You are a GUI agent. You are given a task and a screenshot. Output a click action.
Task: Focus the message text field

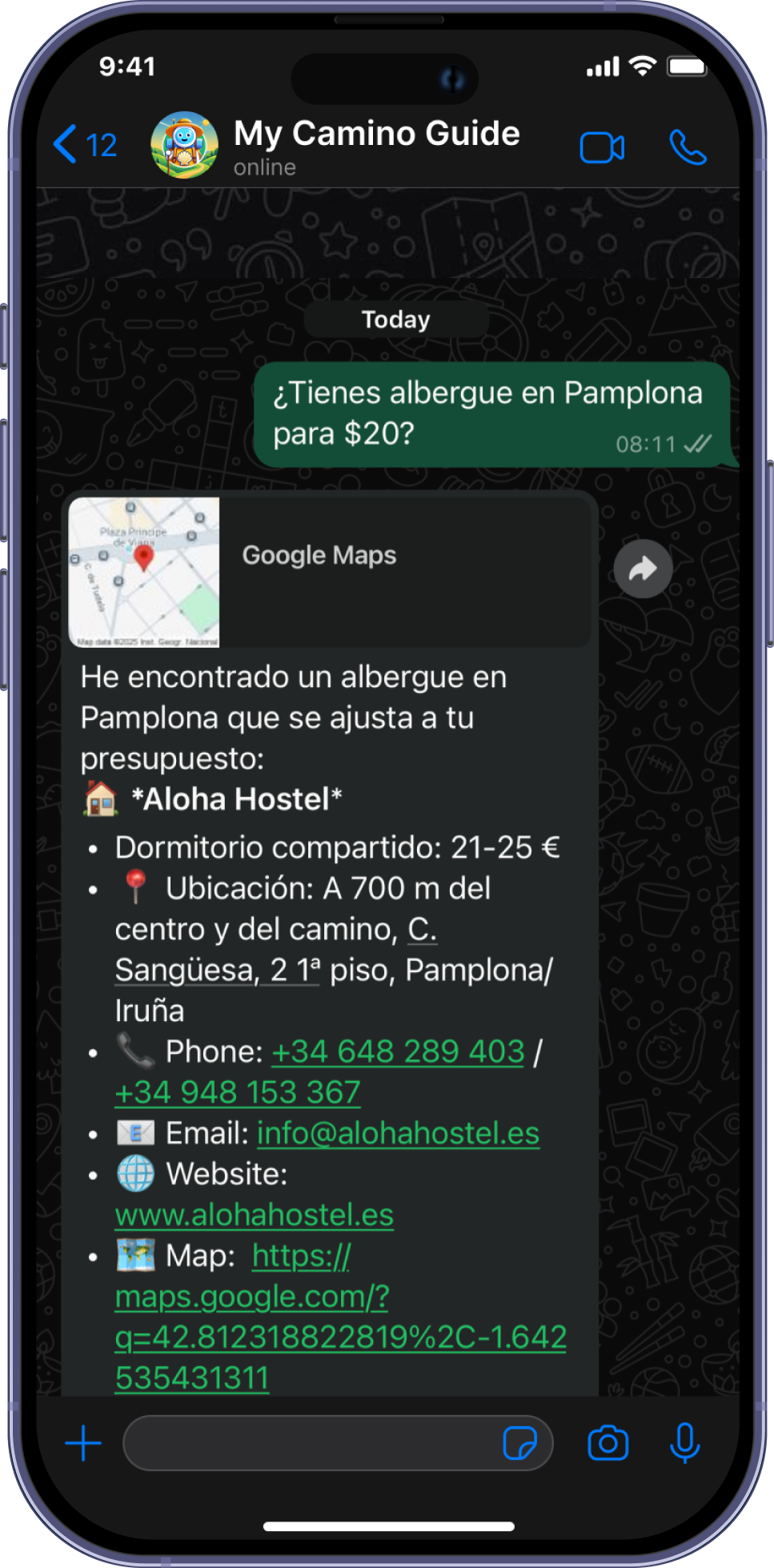[x=312, y=1443]
